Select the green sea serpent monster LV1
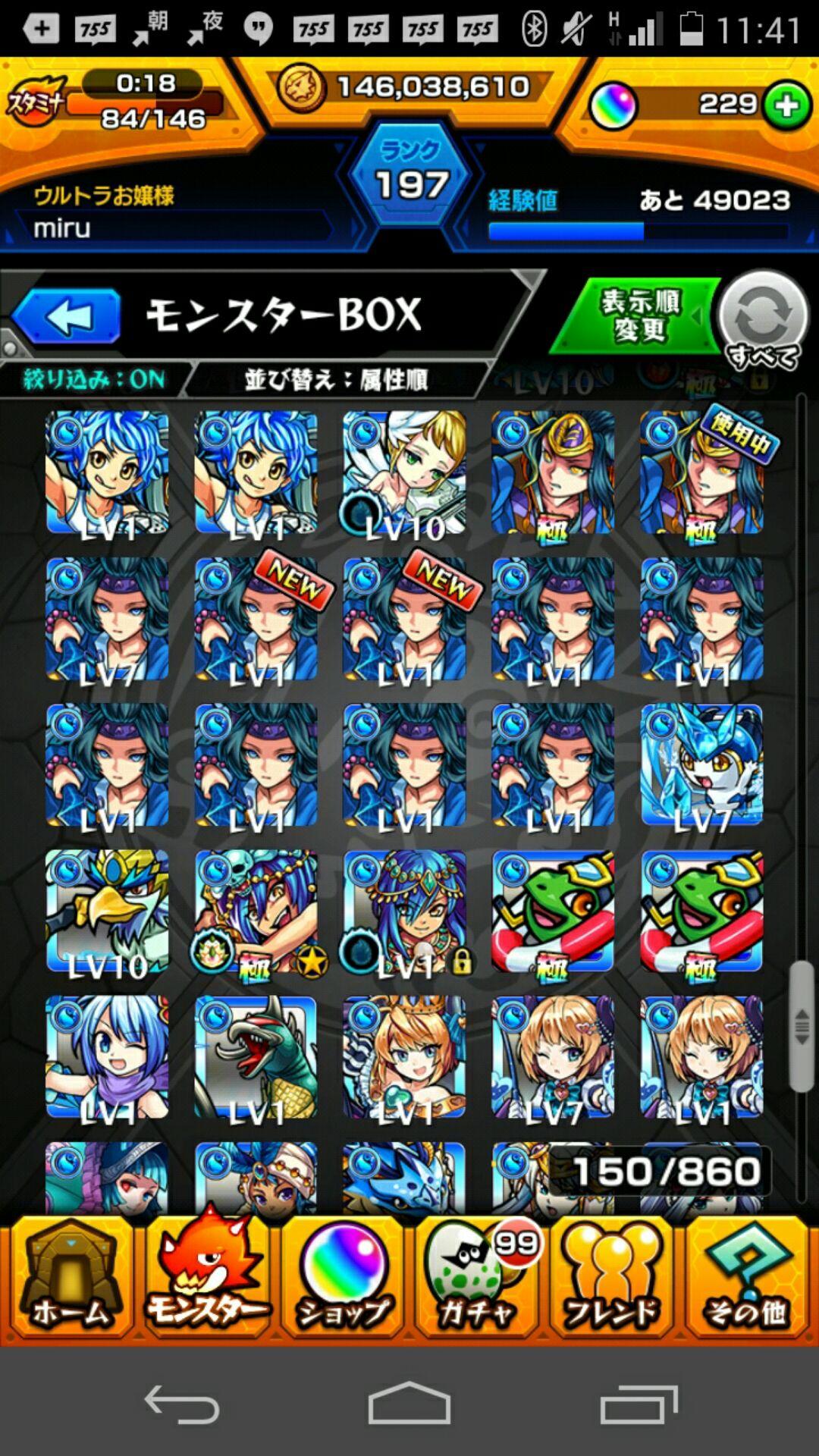This screenshot has height=1456, width=819. (x=256, y=1058)
